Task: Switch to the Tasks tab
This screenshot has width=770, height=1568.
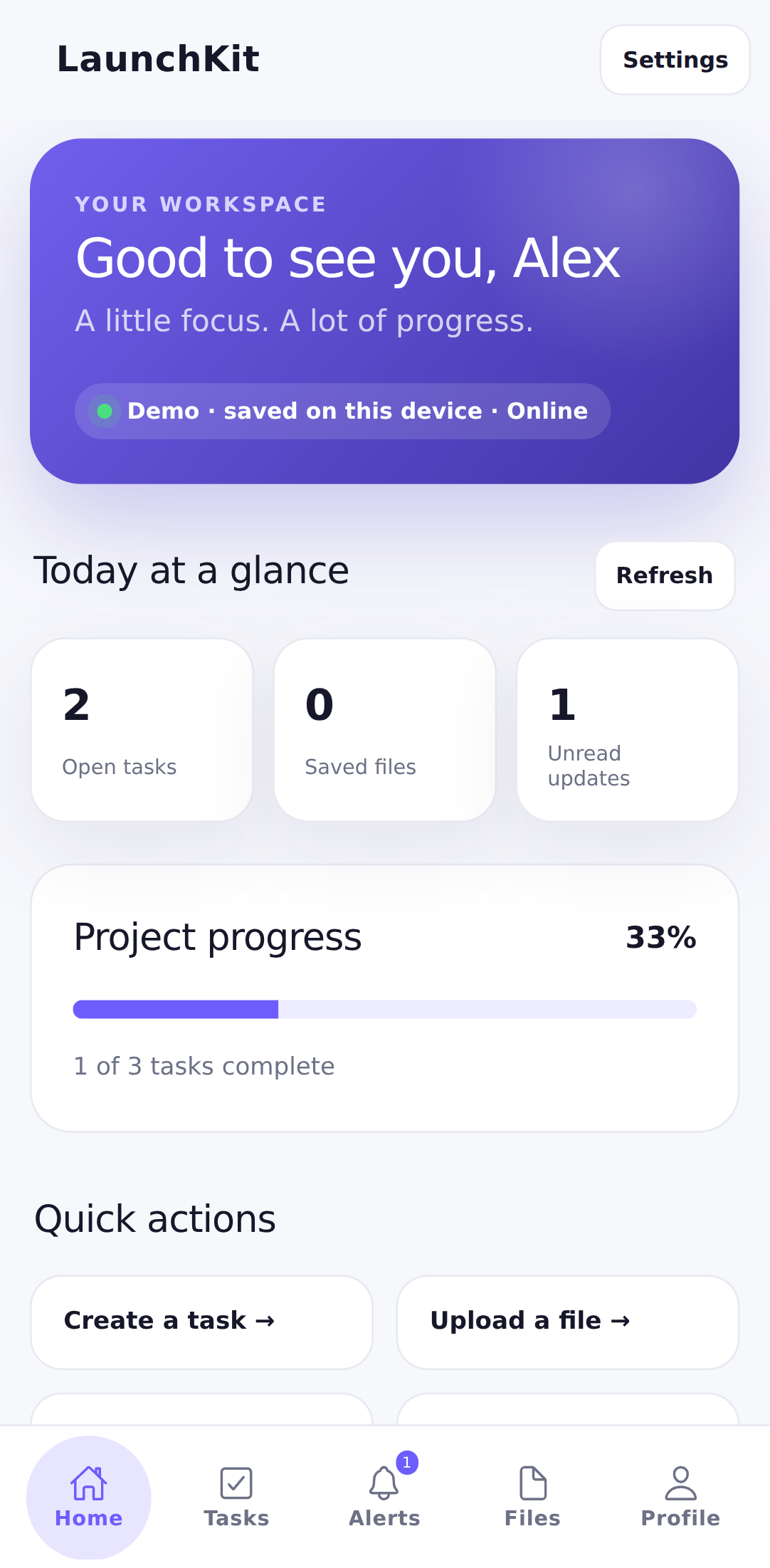Action: (237, 1497)
